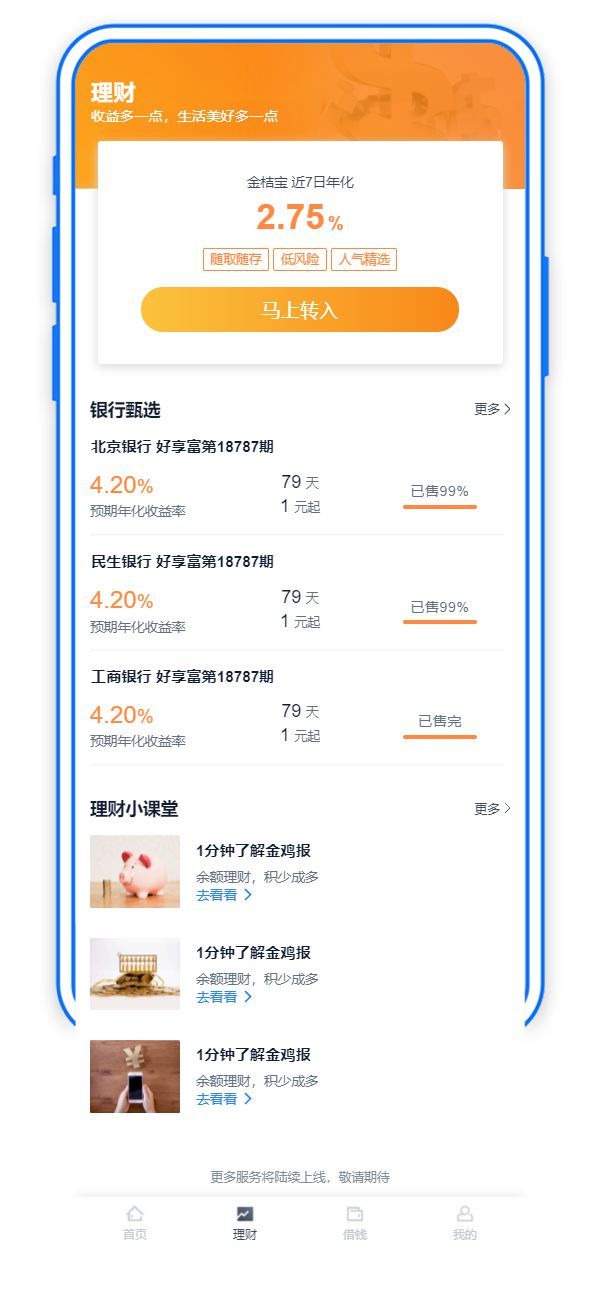Select the 工商银行 好享富 product
This screenshot has height=1296, width=600.
tap(182, 677)
